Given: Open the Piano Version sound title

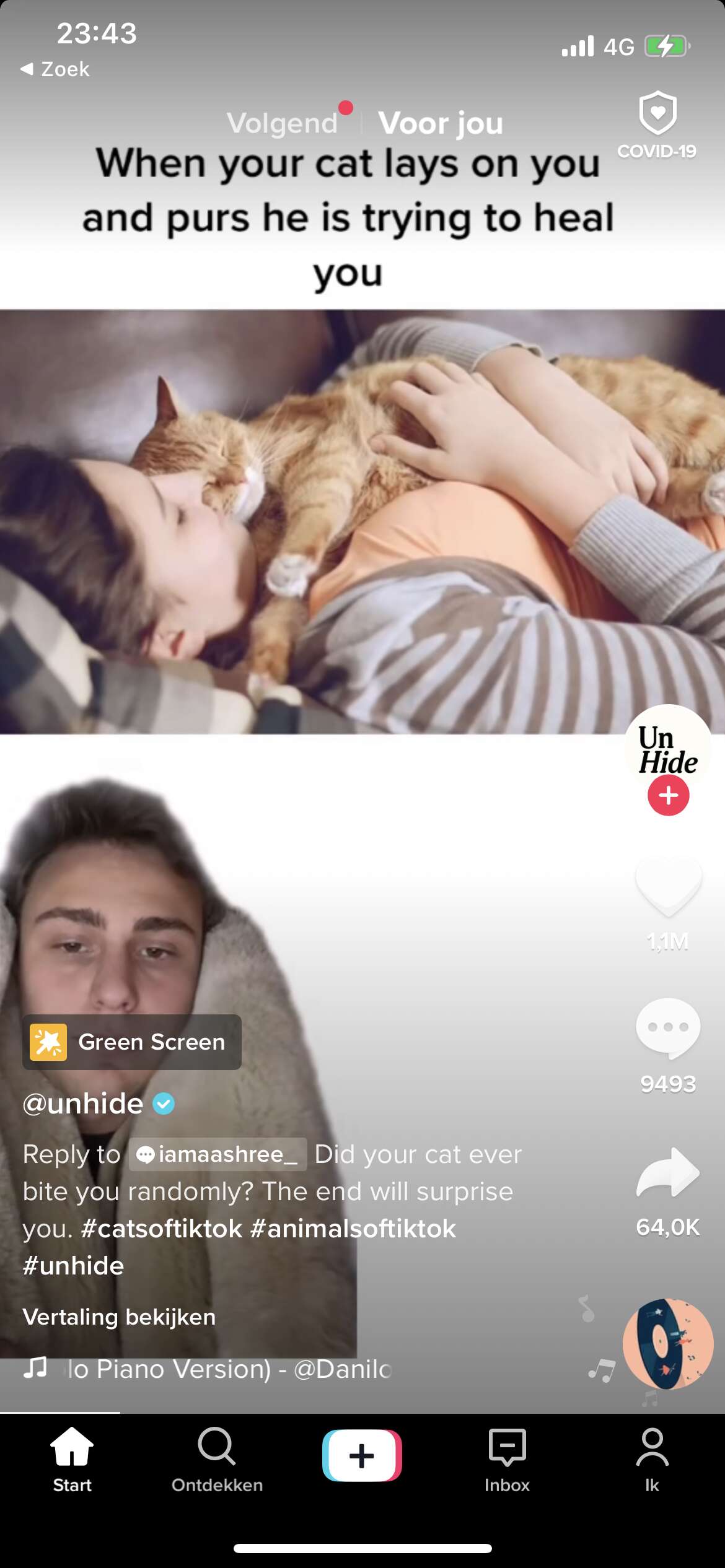Looking at the screenshot, I should (228, 1369).
